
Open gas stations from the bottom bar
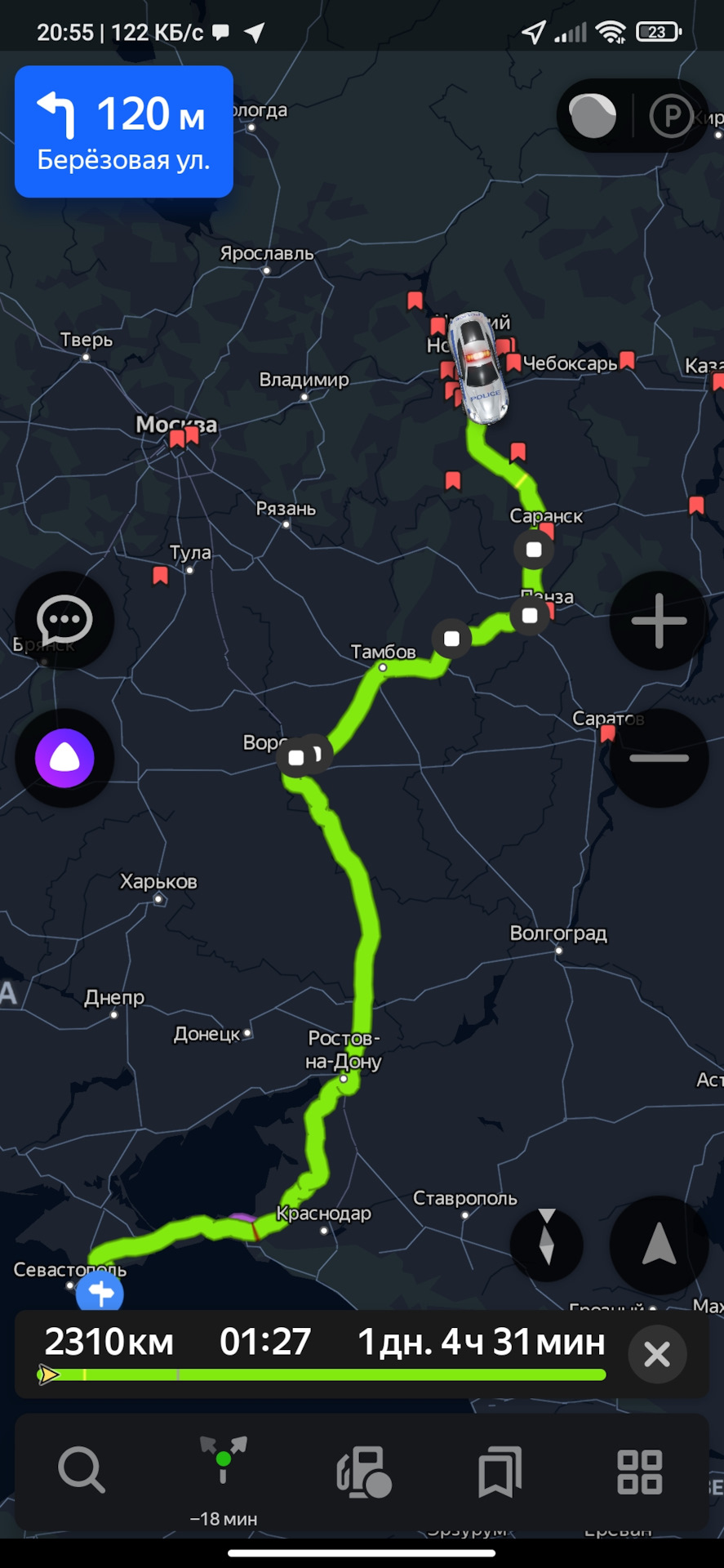(362, 1472)
